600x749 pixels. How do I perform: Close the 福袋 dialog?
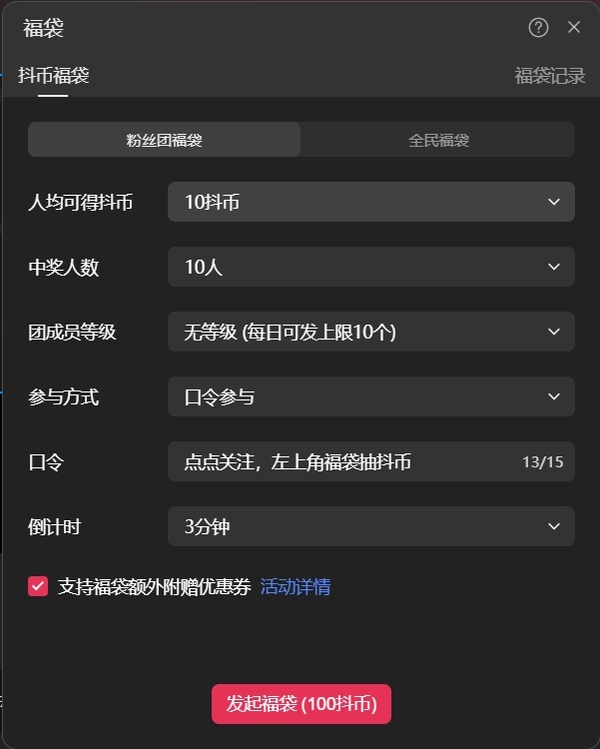click(x=574, y=28)
